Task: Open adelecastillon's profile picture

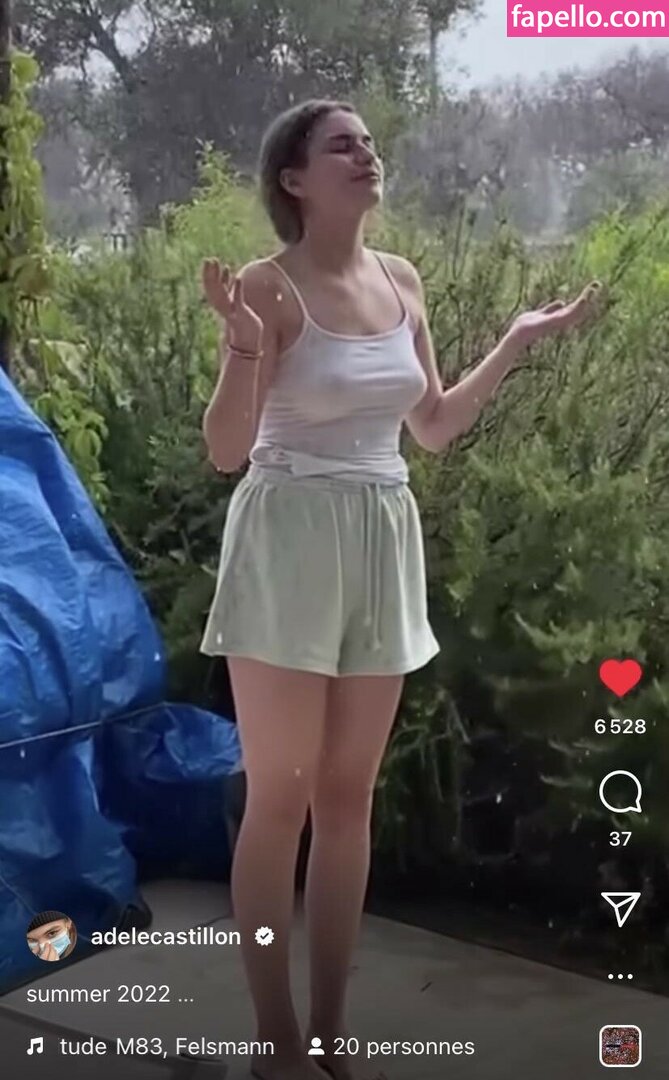Action: tap(51, 937)
